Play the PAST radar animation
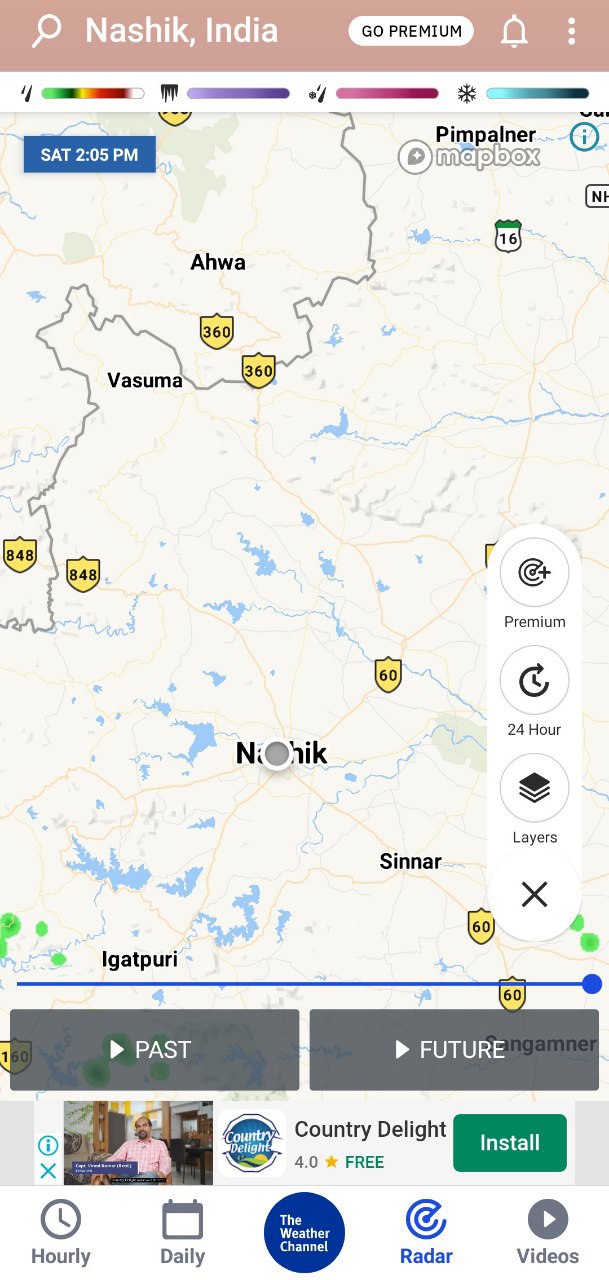Screen dimensions: 609x1280 click(154, 1049)
